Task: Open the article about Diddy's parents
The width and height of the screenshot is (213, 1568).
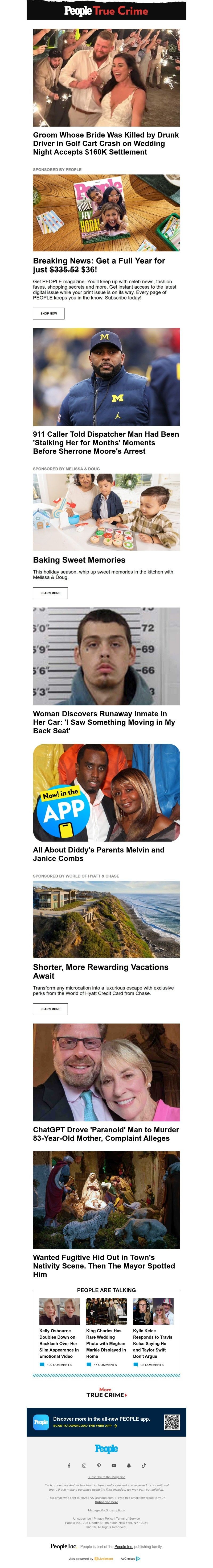Action: (98, 853)
